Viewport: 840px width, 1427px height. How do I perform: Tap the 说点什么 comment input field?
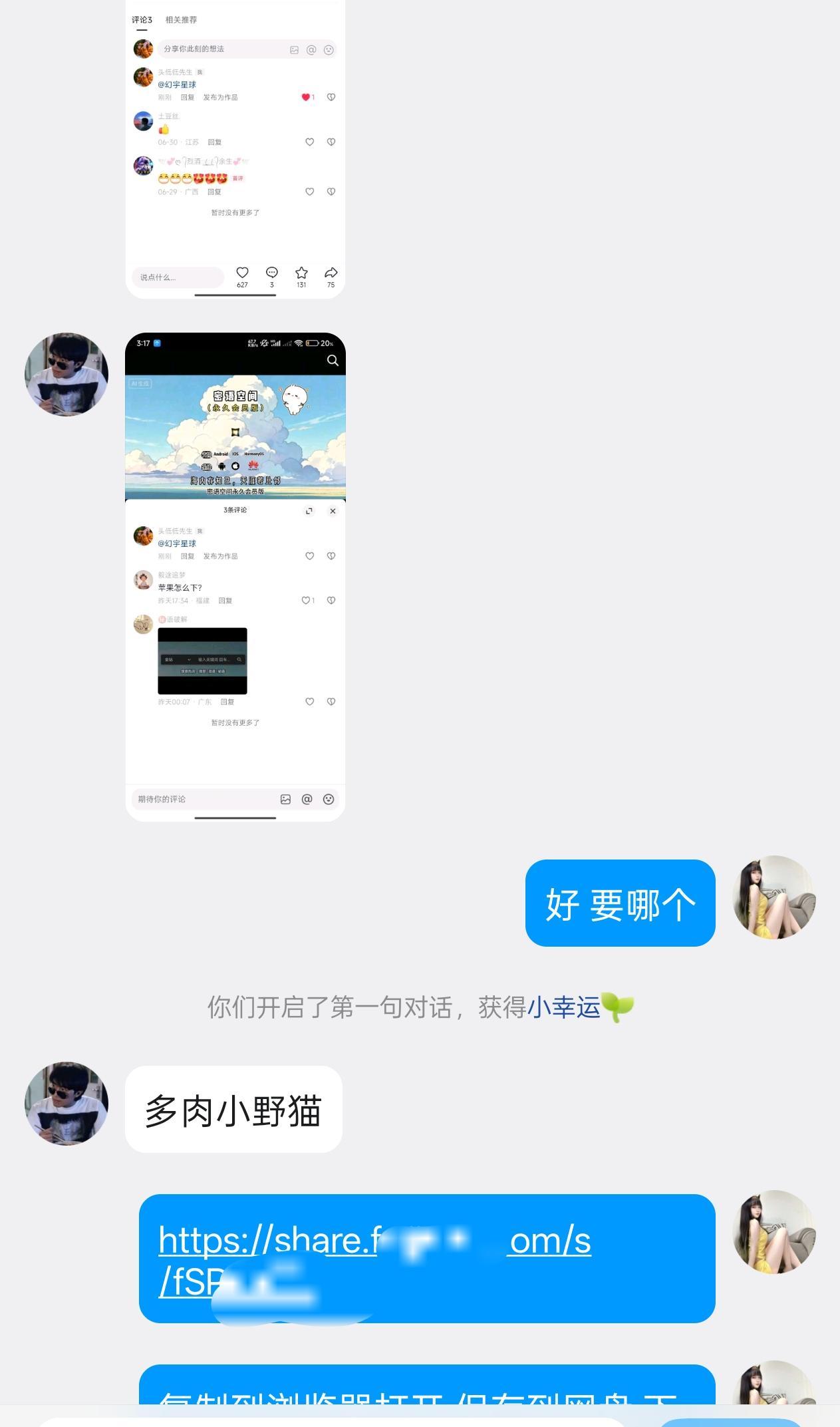tap(178, 277)
